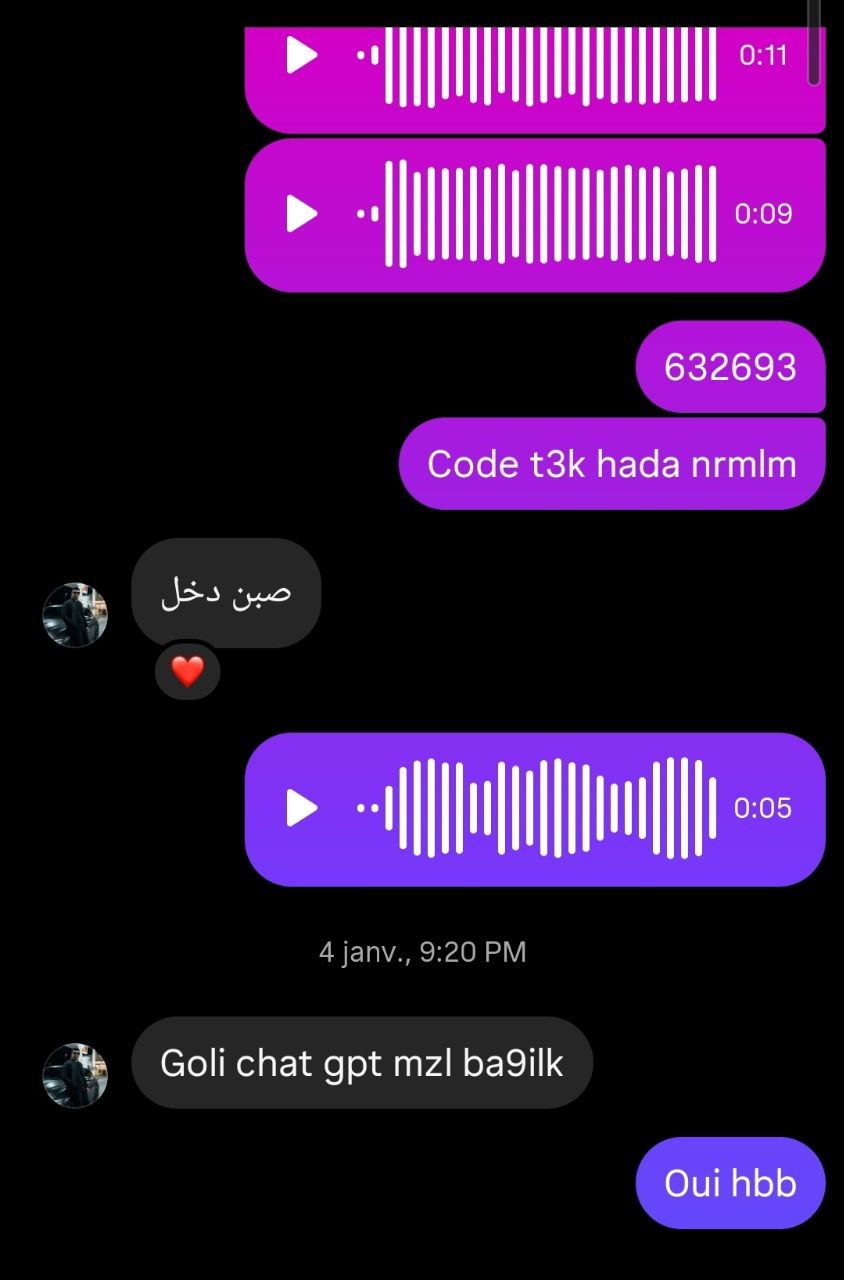Tap the duration label '0:11'
The width and height of the screenshot is (844, 1280).
pyautogui.click(x=762, y=56)
